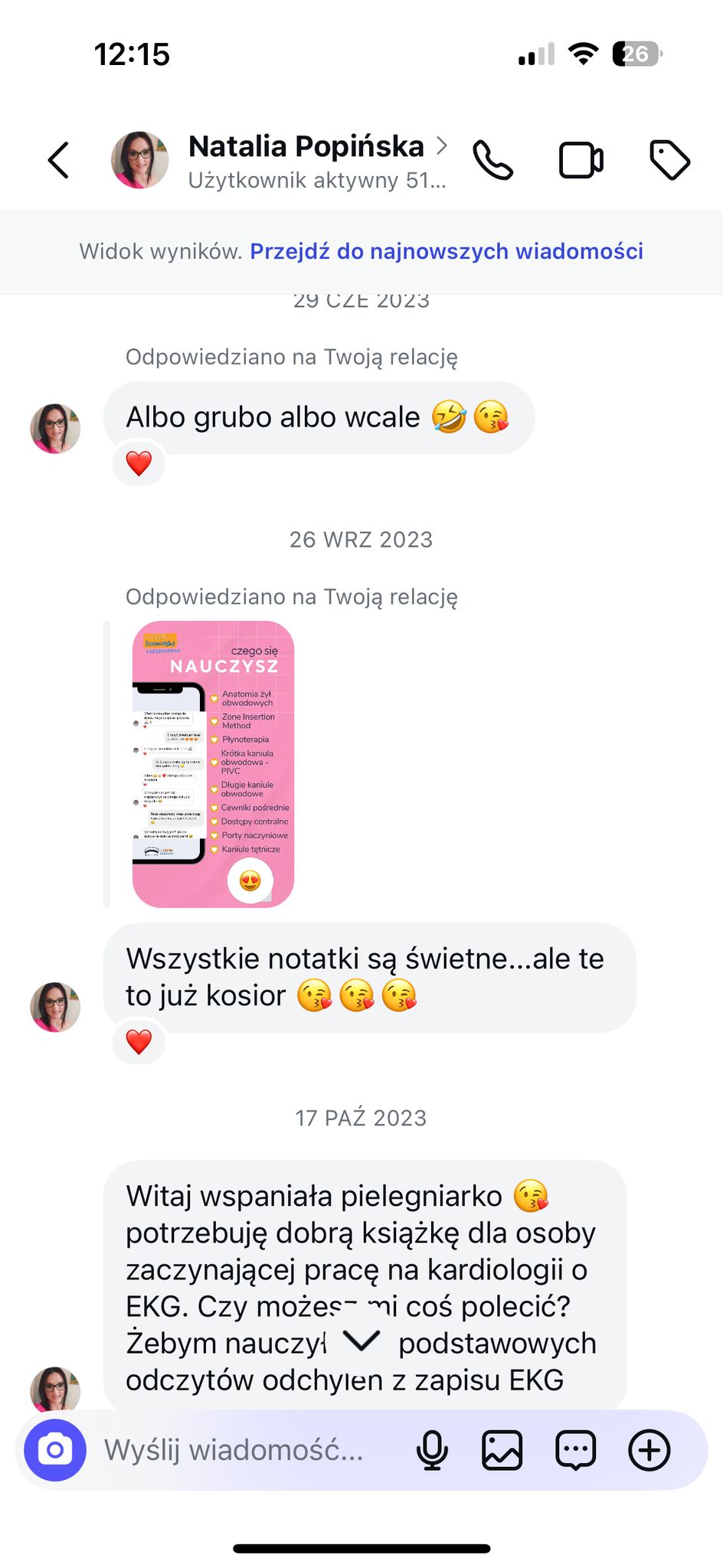Open the label tag icon
Viewport: 723px width, 1568px height.
[669, 160]
